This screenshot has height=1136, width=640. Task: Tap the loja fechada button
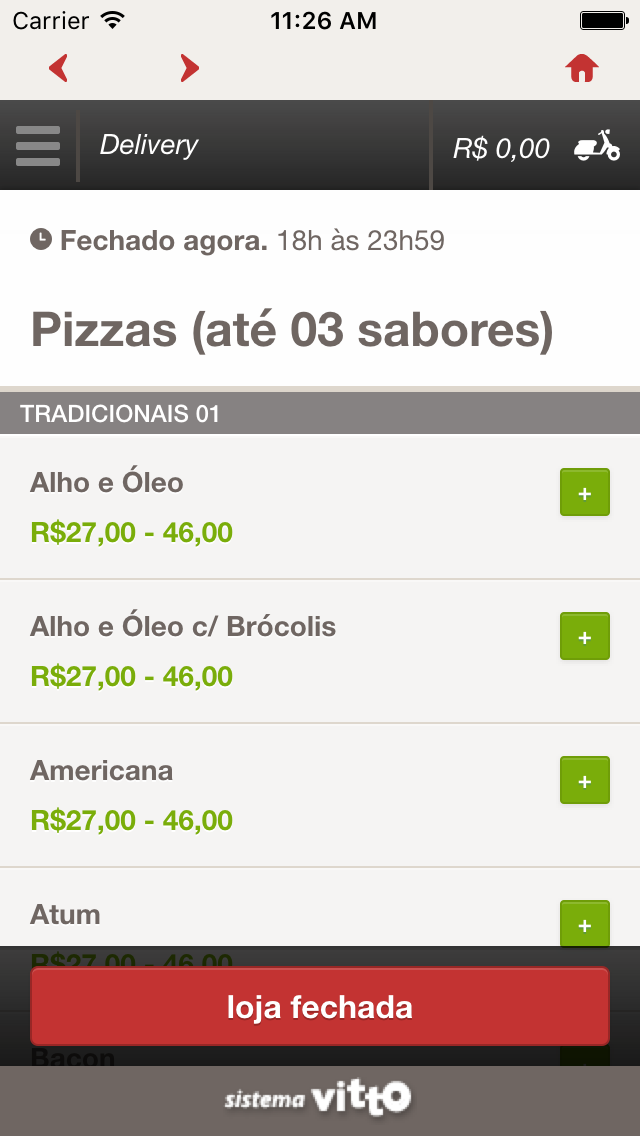(x=320, y=1007)
